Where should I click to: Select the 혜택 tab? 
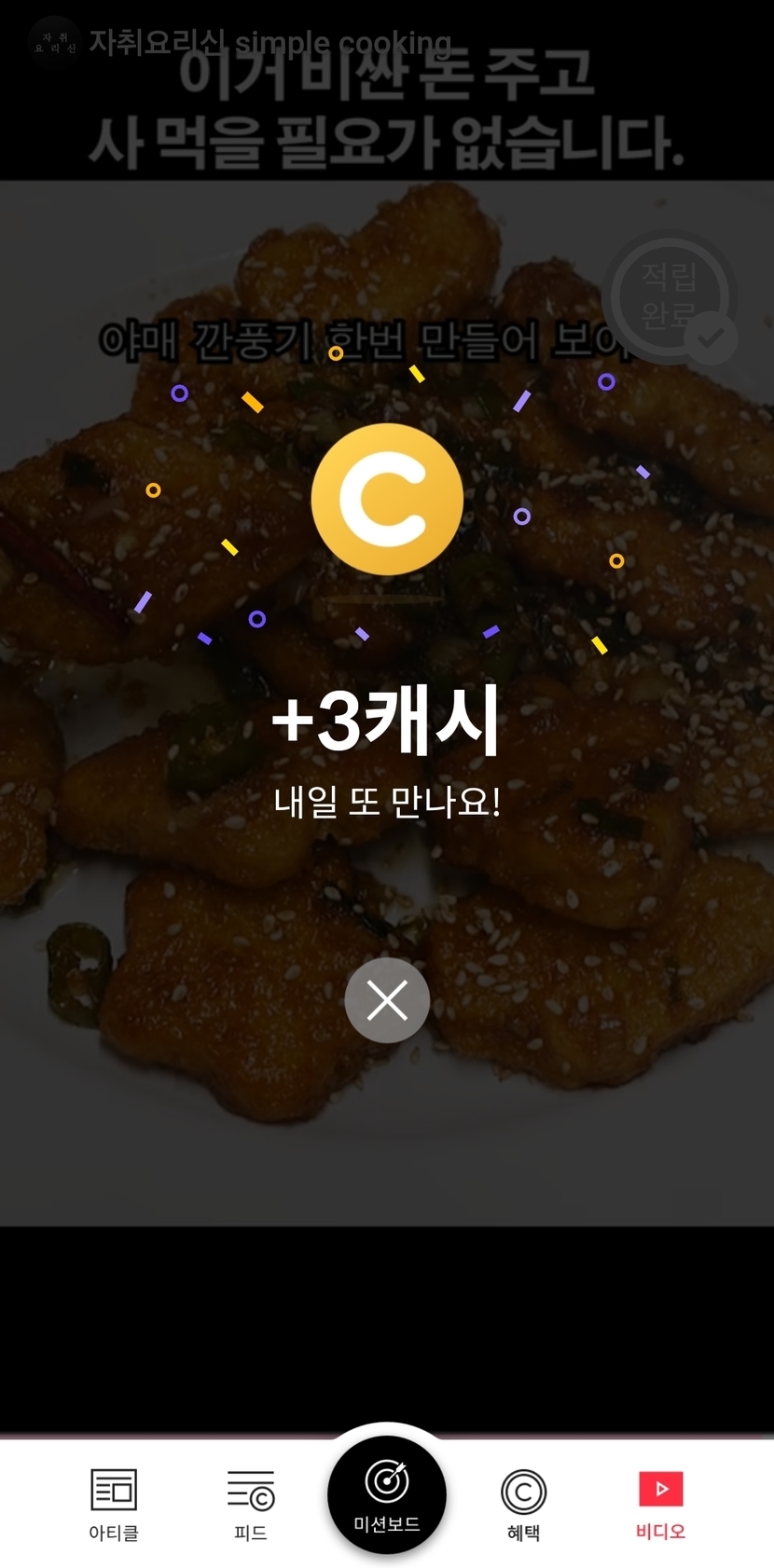[x=523, y=1503]
